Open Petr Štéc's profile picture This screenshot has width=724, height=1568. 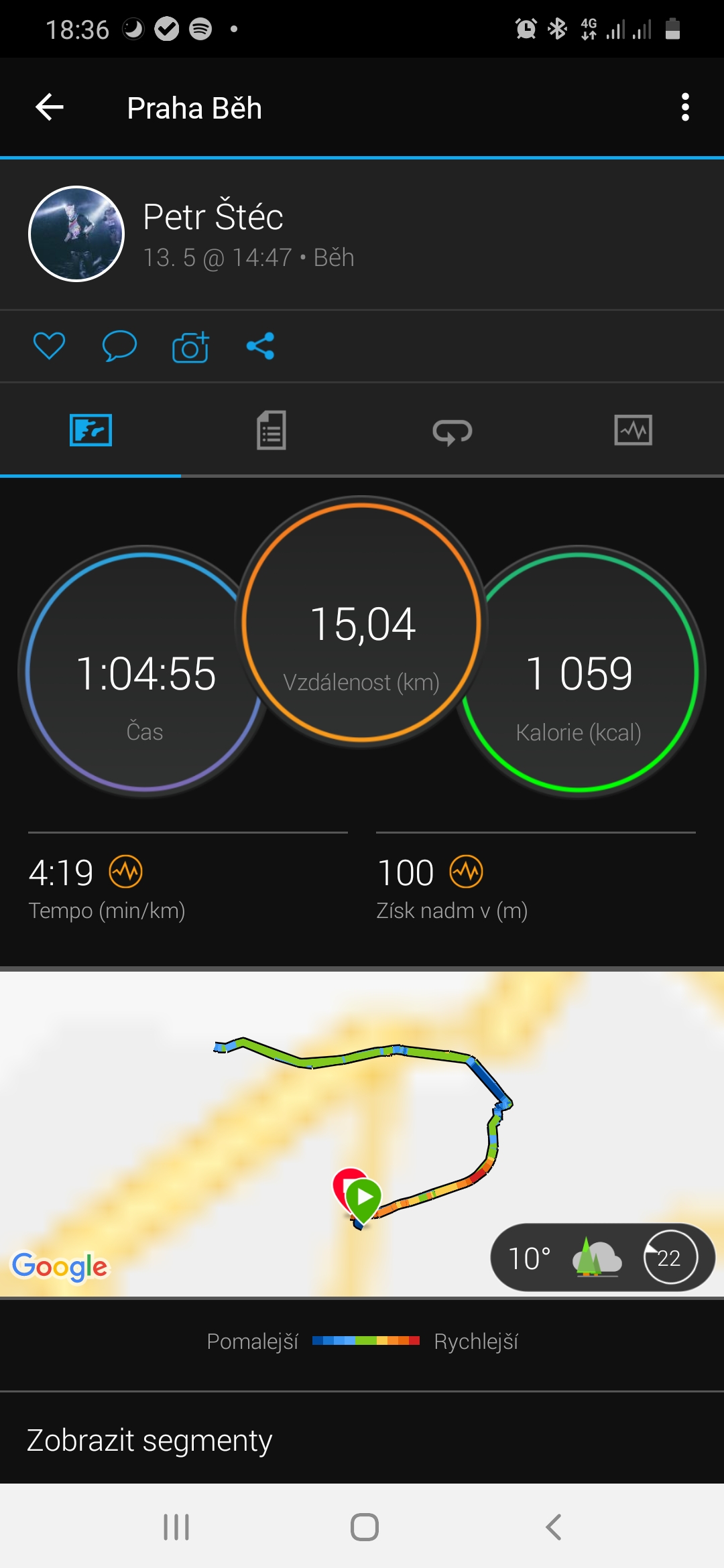(x=76, y=234)
